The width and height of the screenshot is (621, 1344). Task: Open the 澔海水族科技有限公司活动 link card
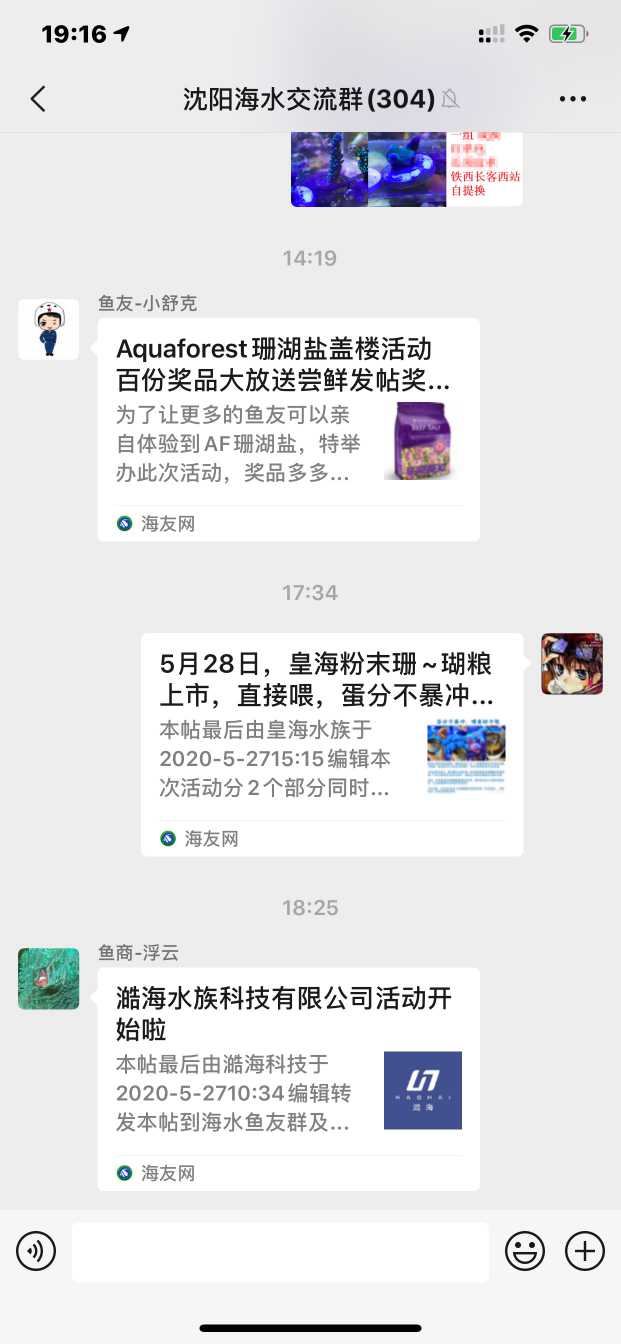click(288, 1078)
